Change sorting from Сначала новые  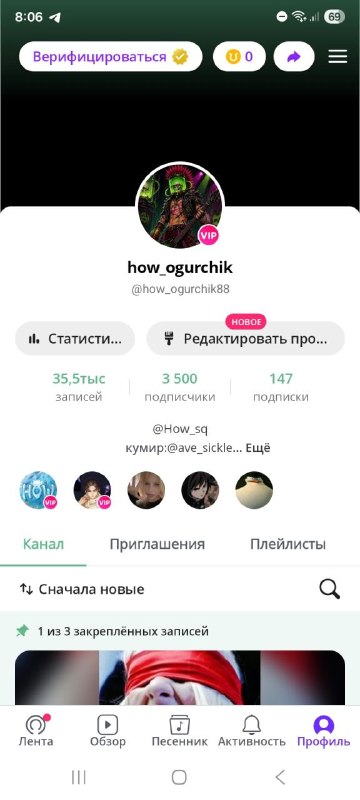pos(82,589)
